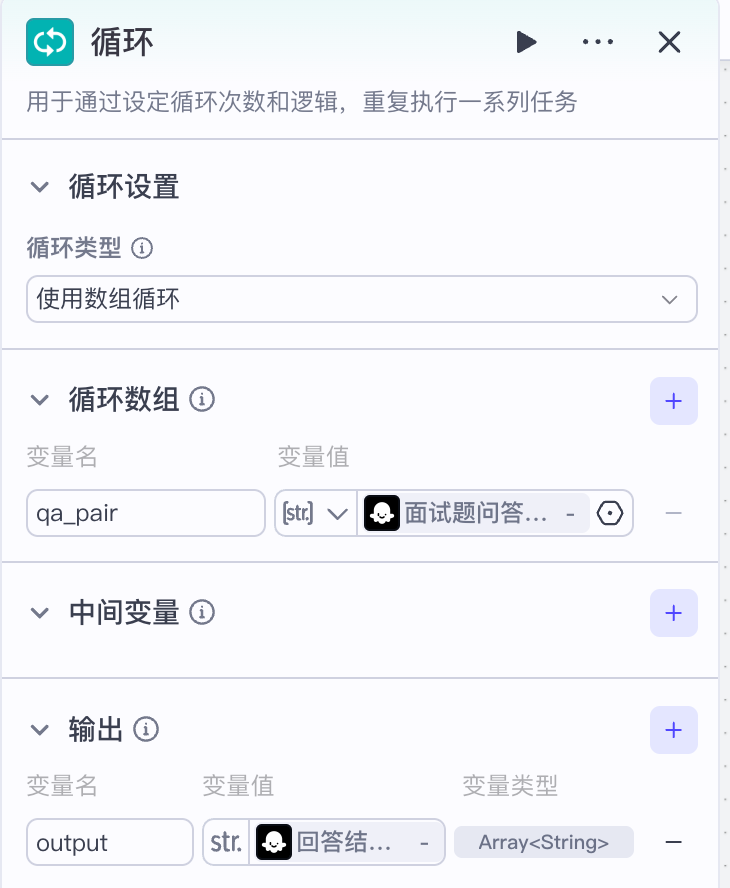Collapse the 中间变量 section
The height and width of the screenshot is (888, 730).
40,612
